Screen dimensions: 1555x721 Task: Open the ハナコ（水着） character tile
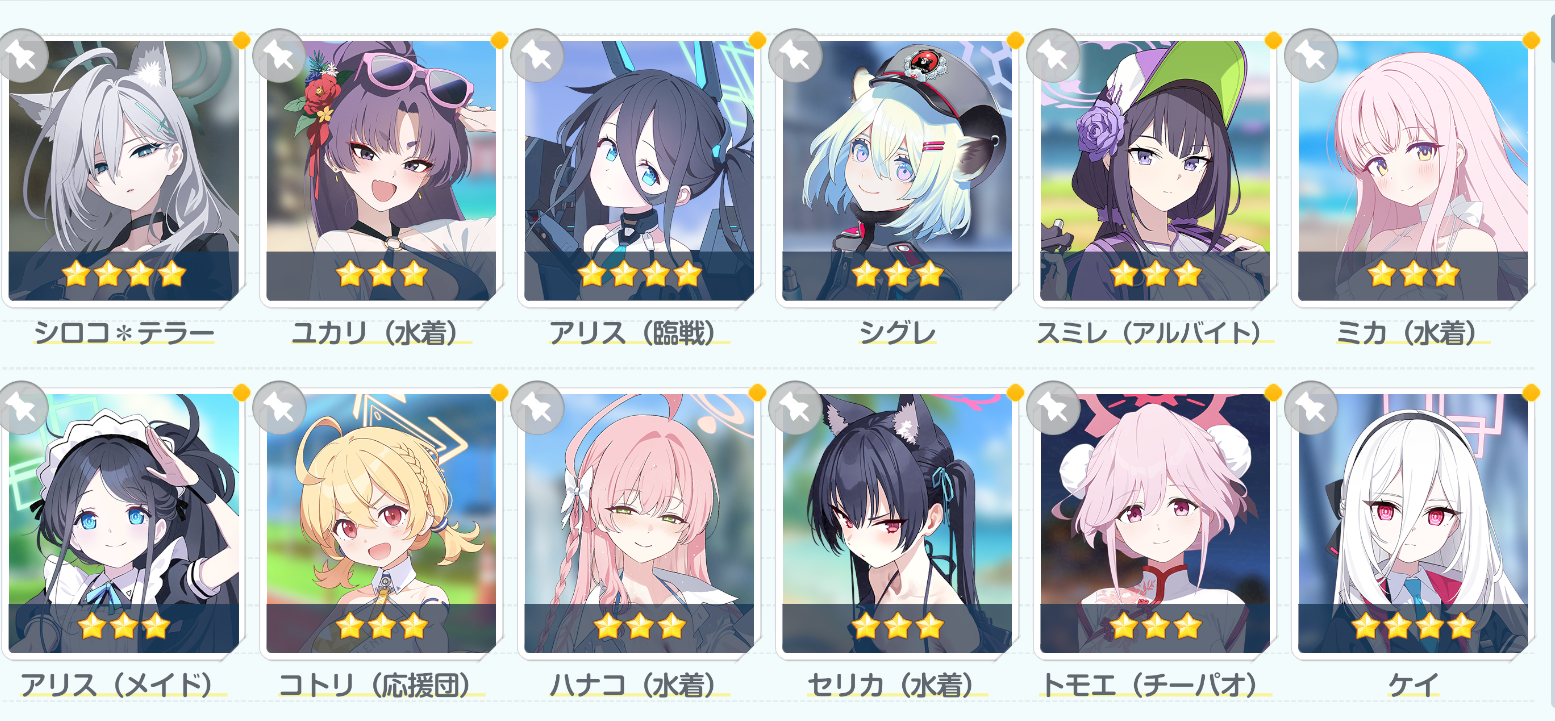click(x=639, y=524)
